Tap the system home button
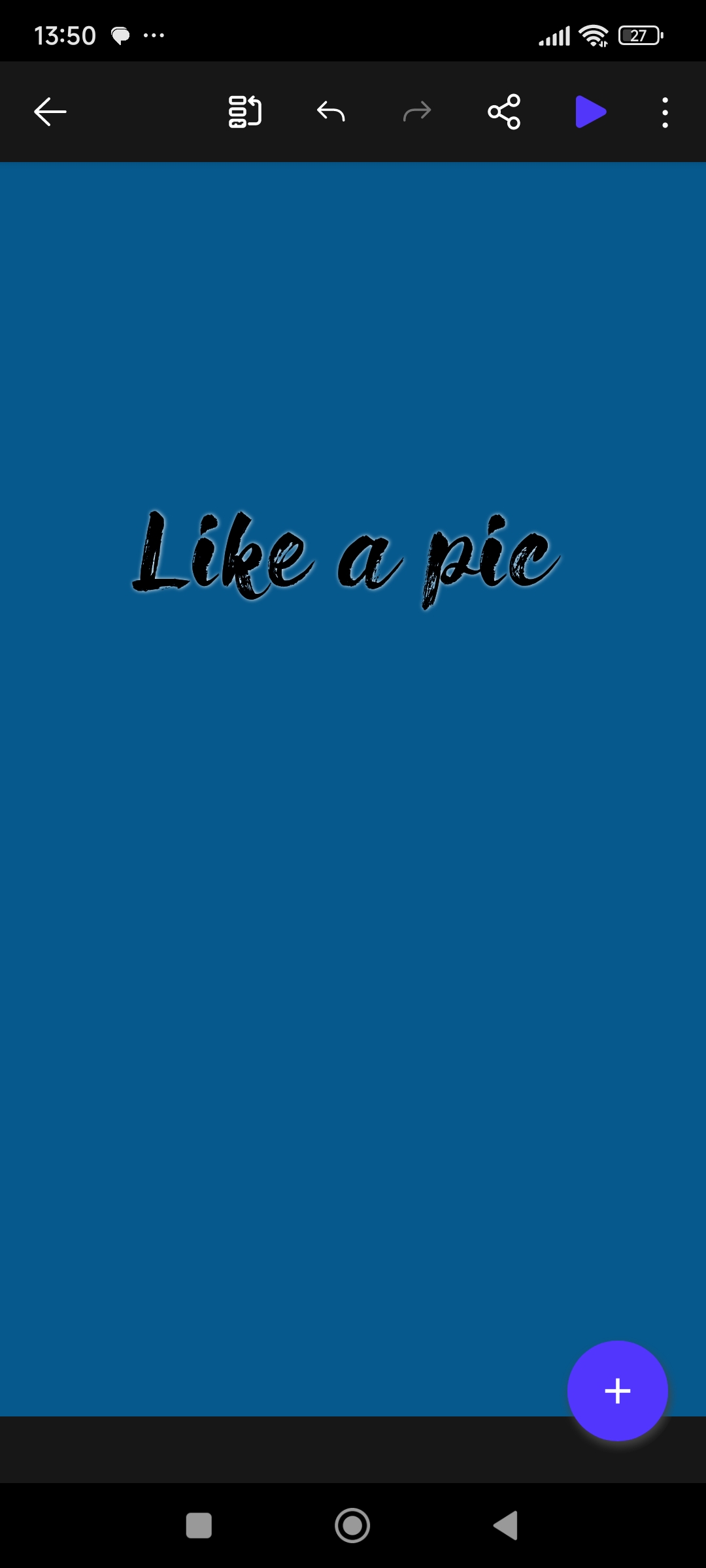This screenshot has height=1568, width=706. coord(352,1526)
